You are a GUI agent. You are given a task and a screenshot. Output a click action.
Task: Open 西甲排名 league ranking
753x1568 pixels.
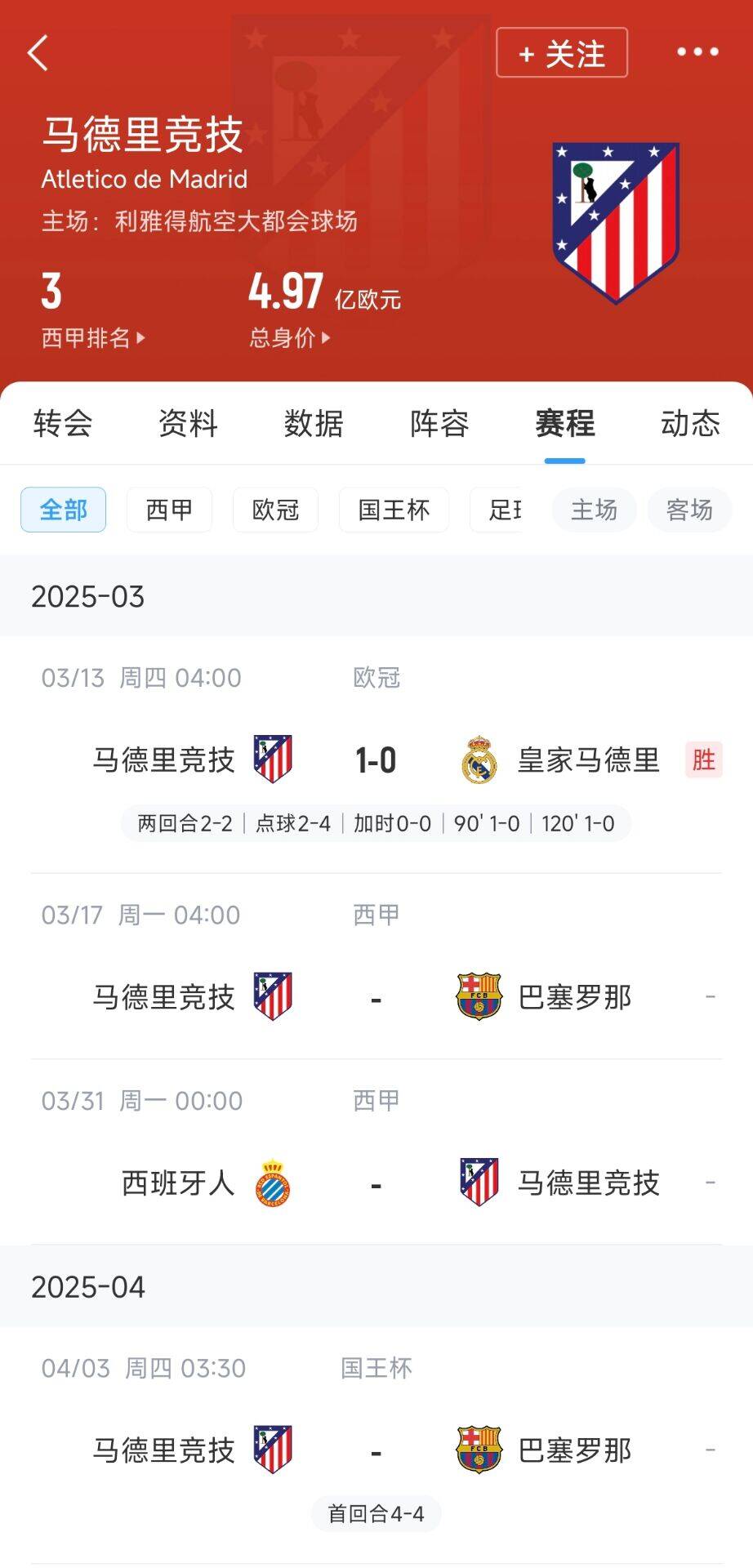[x=93, y=337]
